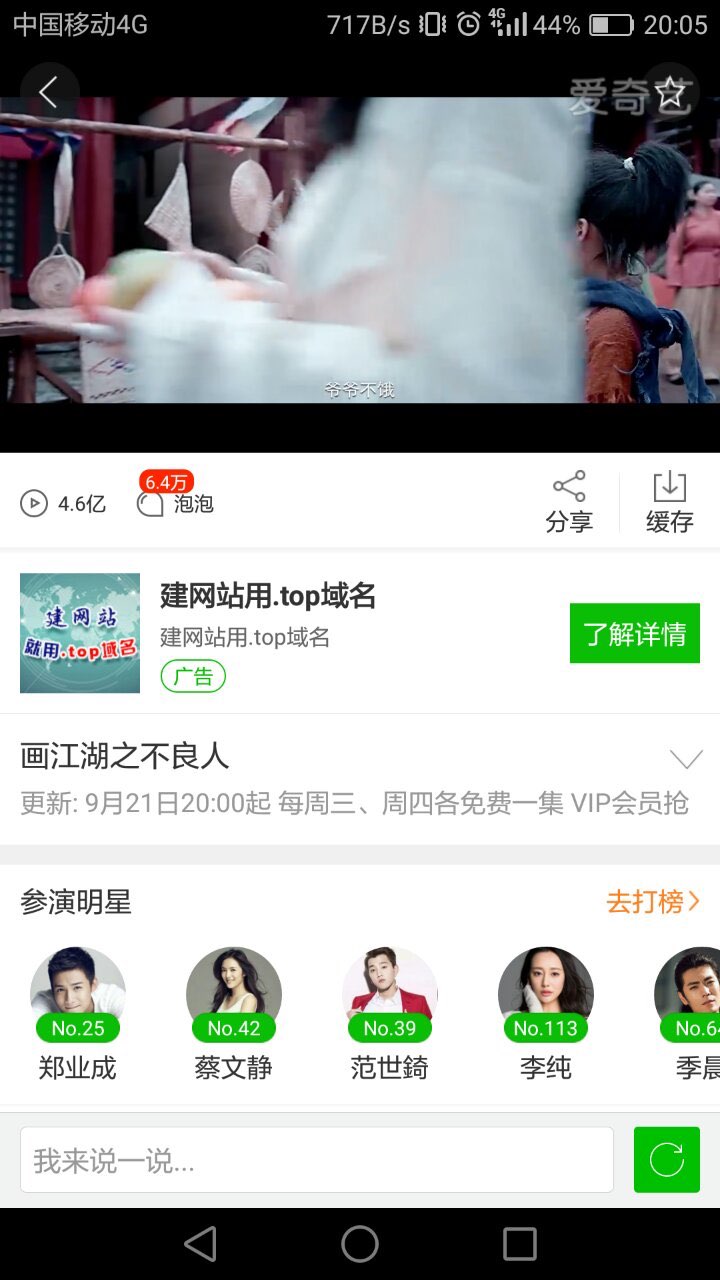Share this video via 分享

[x=569, y=502]
